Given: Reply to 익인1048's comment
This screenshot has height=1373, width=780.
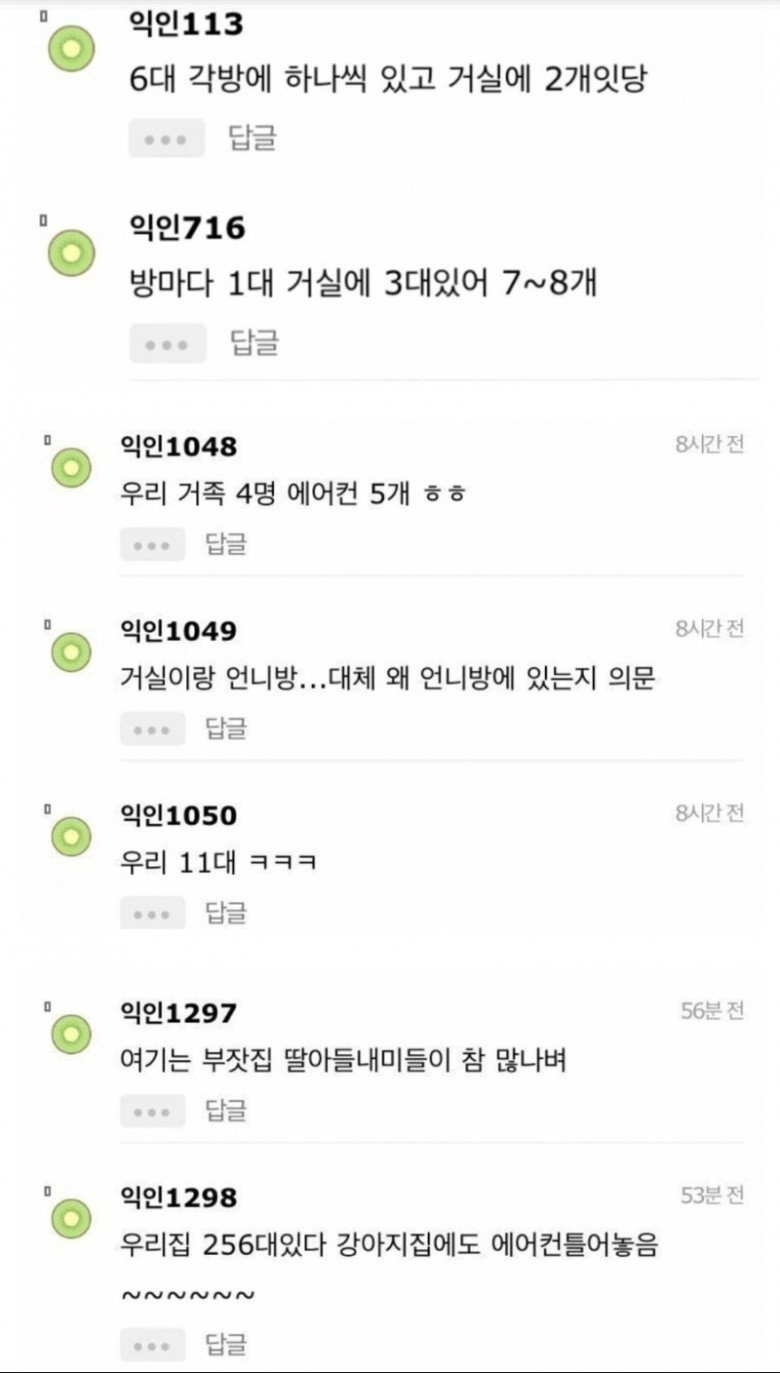Looking at the screenshot, I should pos(226,544).
